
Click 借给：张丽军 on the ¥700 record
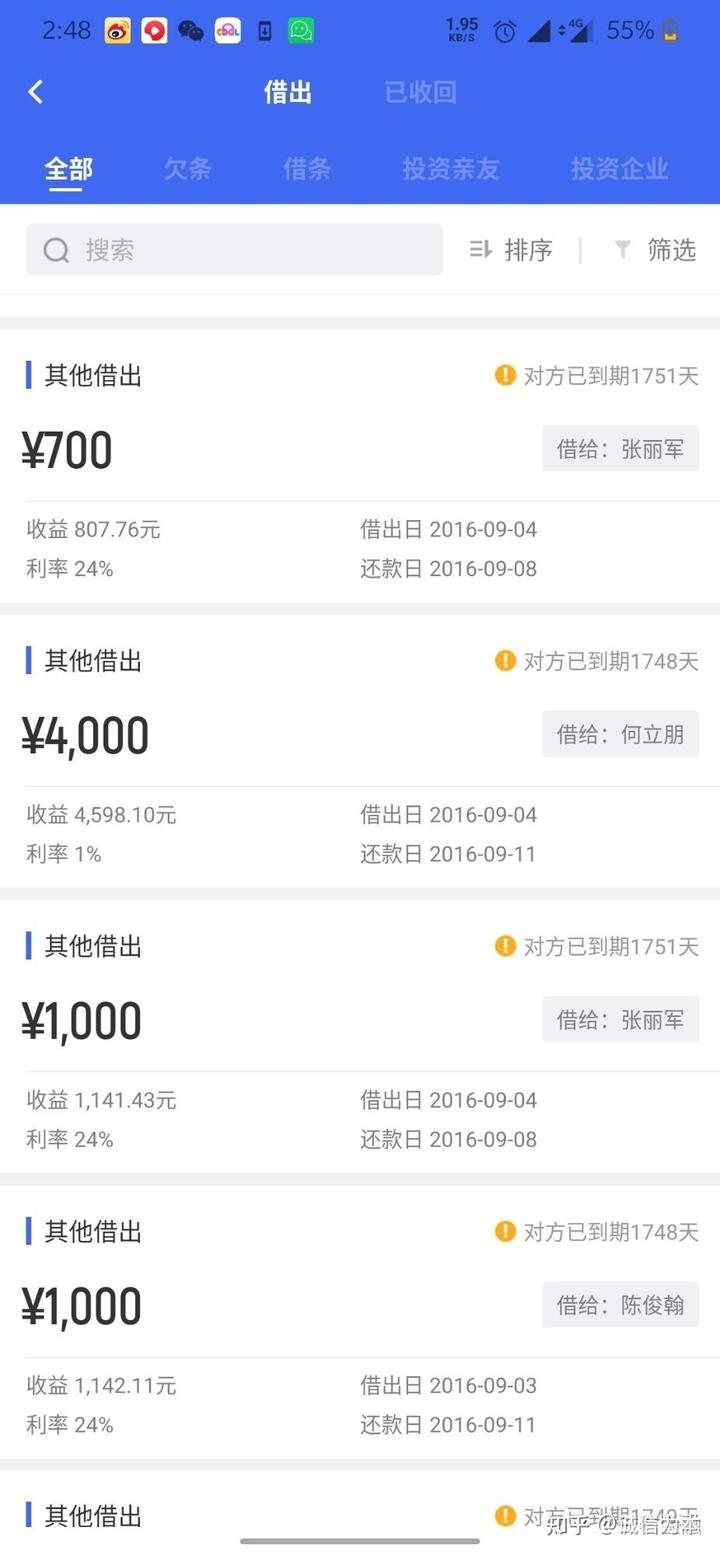click(x=620, y=448)
